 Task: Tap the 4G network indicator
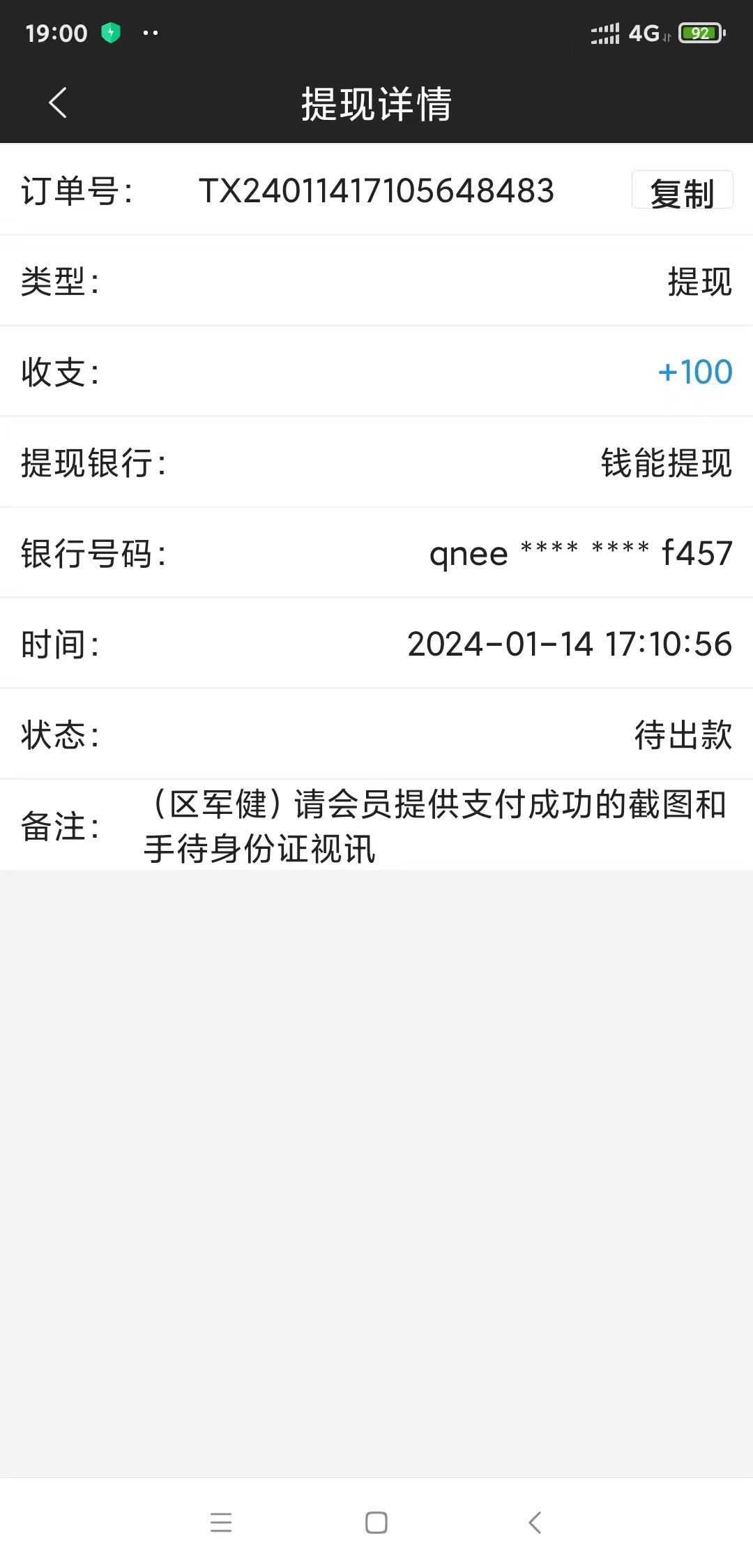tap(642, 32)
